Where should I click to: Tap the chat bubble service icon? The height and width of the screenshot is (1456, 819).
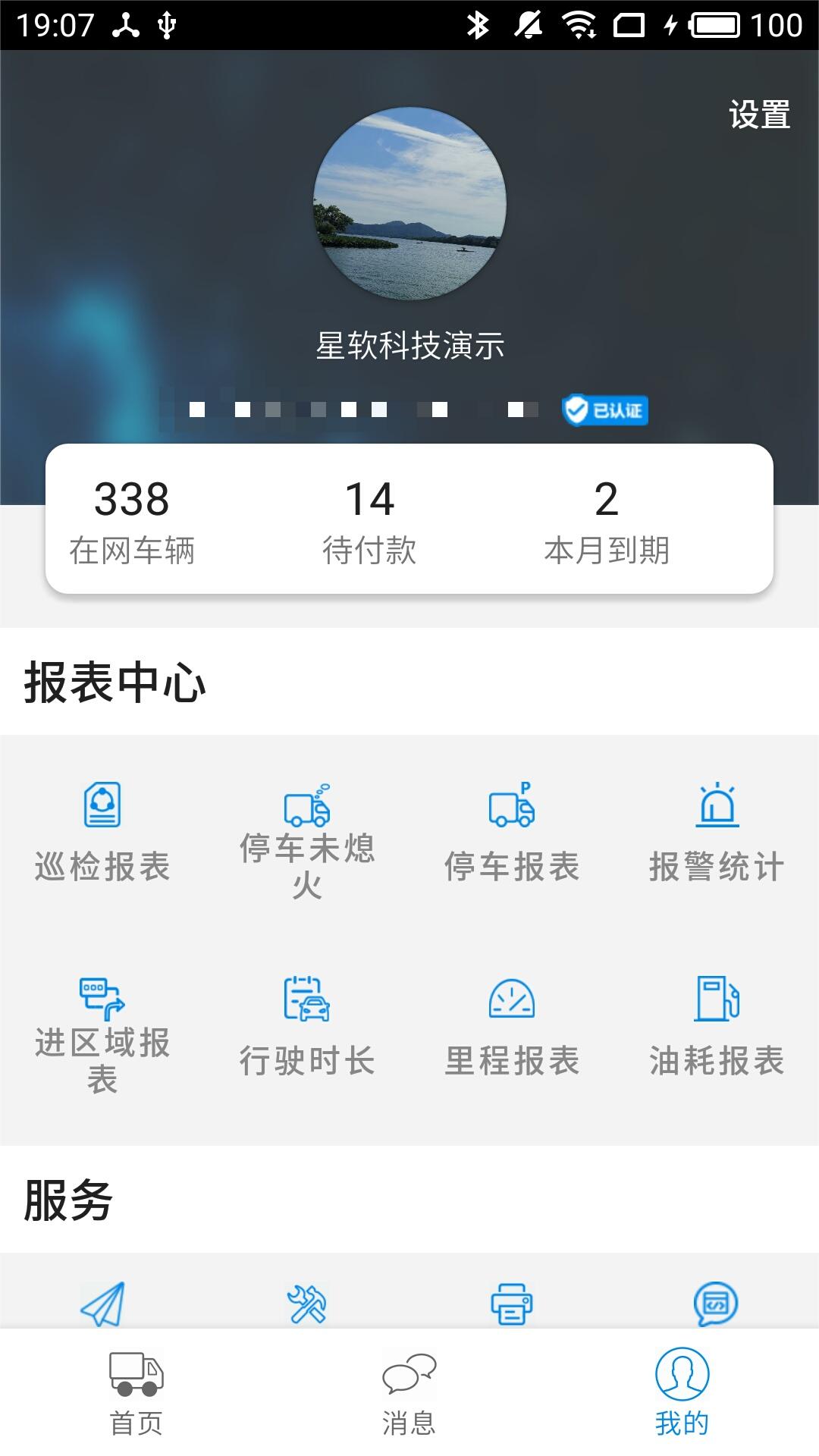pyautogui.click(x=716, y=1304)
